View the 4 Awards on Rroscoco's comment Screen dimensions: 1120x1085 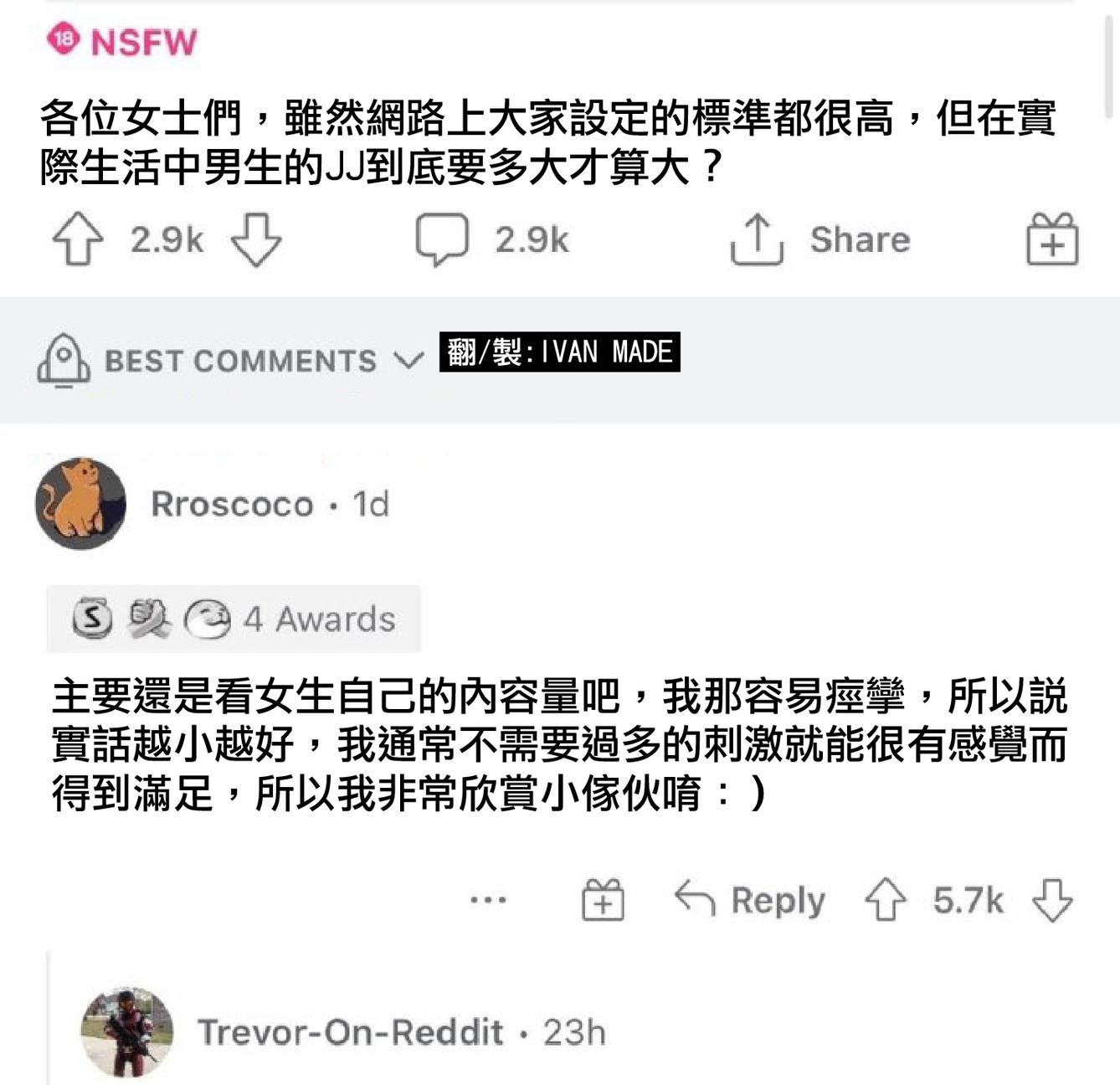[234, 619]
